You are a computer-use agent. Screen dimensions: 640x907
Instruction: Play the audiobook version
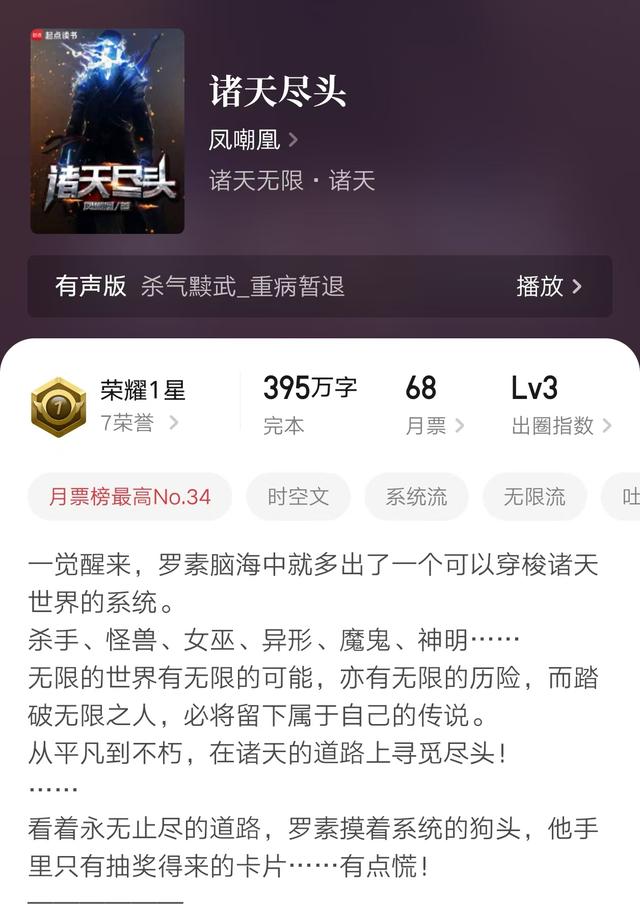pos(548,286)
